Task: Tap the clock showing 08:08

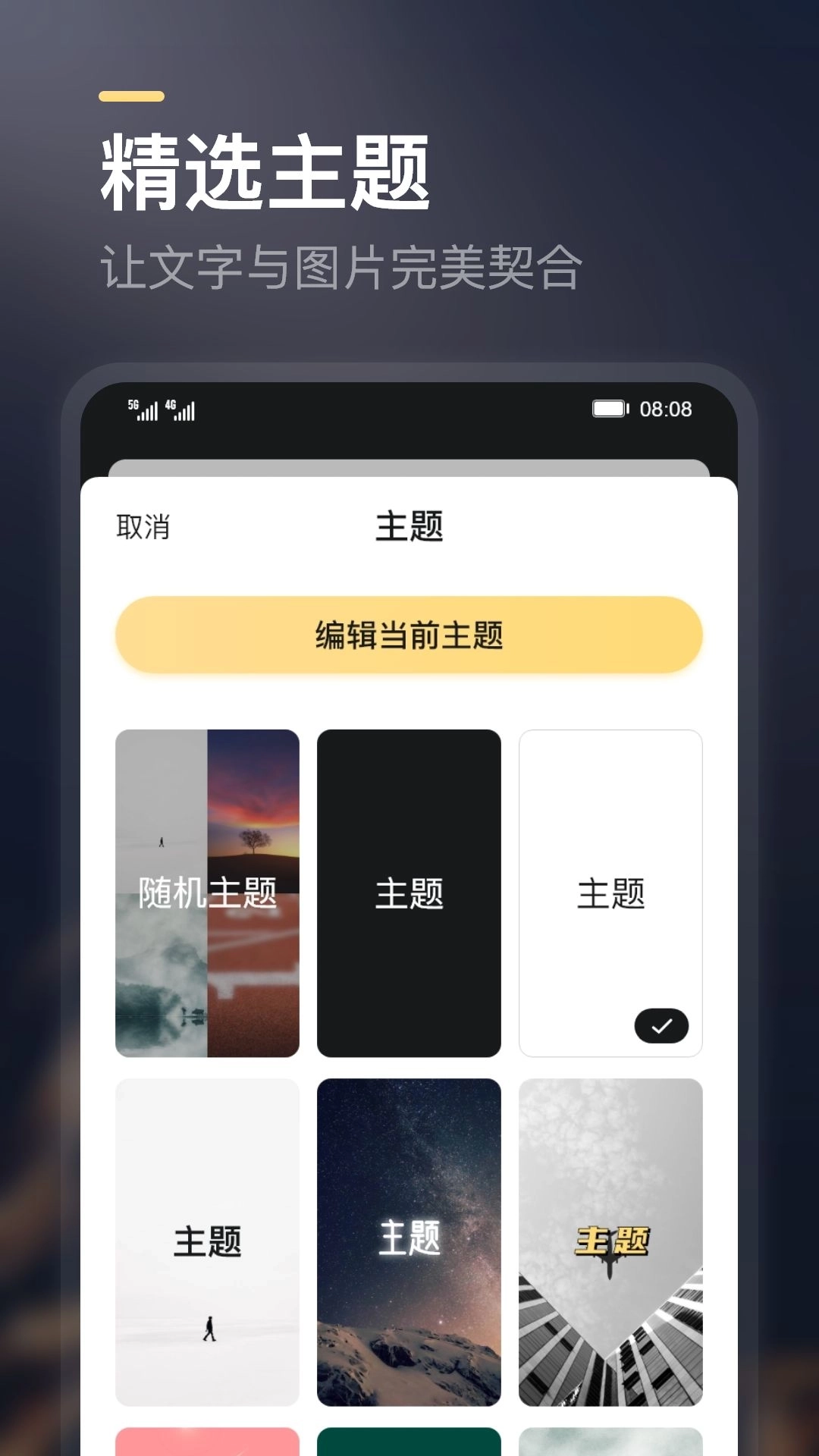Action: point(666,408)
